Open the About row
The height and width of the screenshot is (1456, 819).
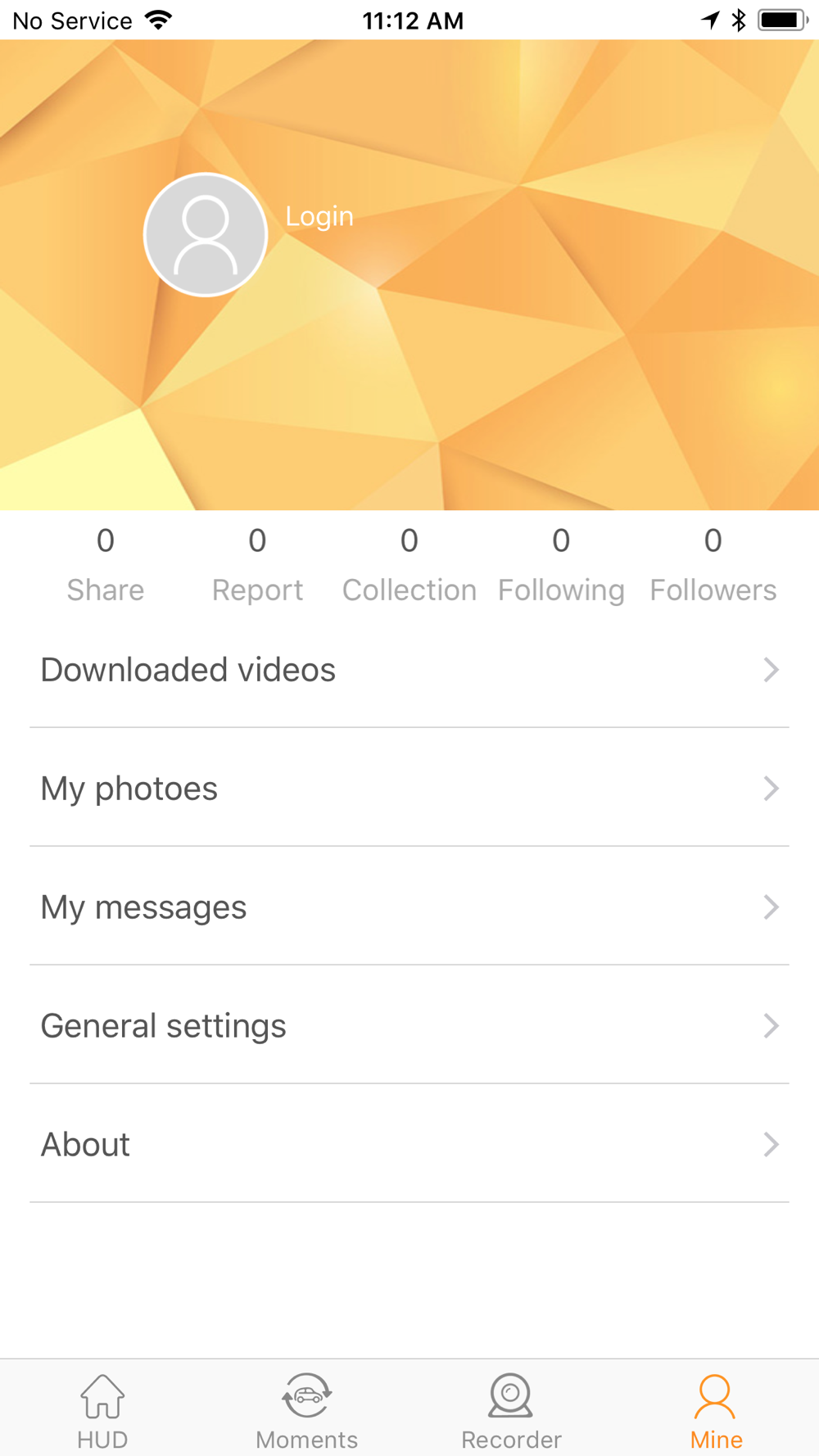tap(409, 1145)
